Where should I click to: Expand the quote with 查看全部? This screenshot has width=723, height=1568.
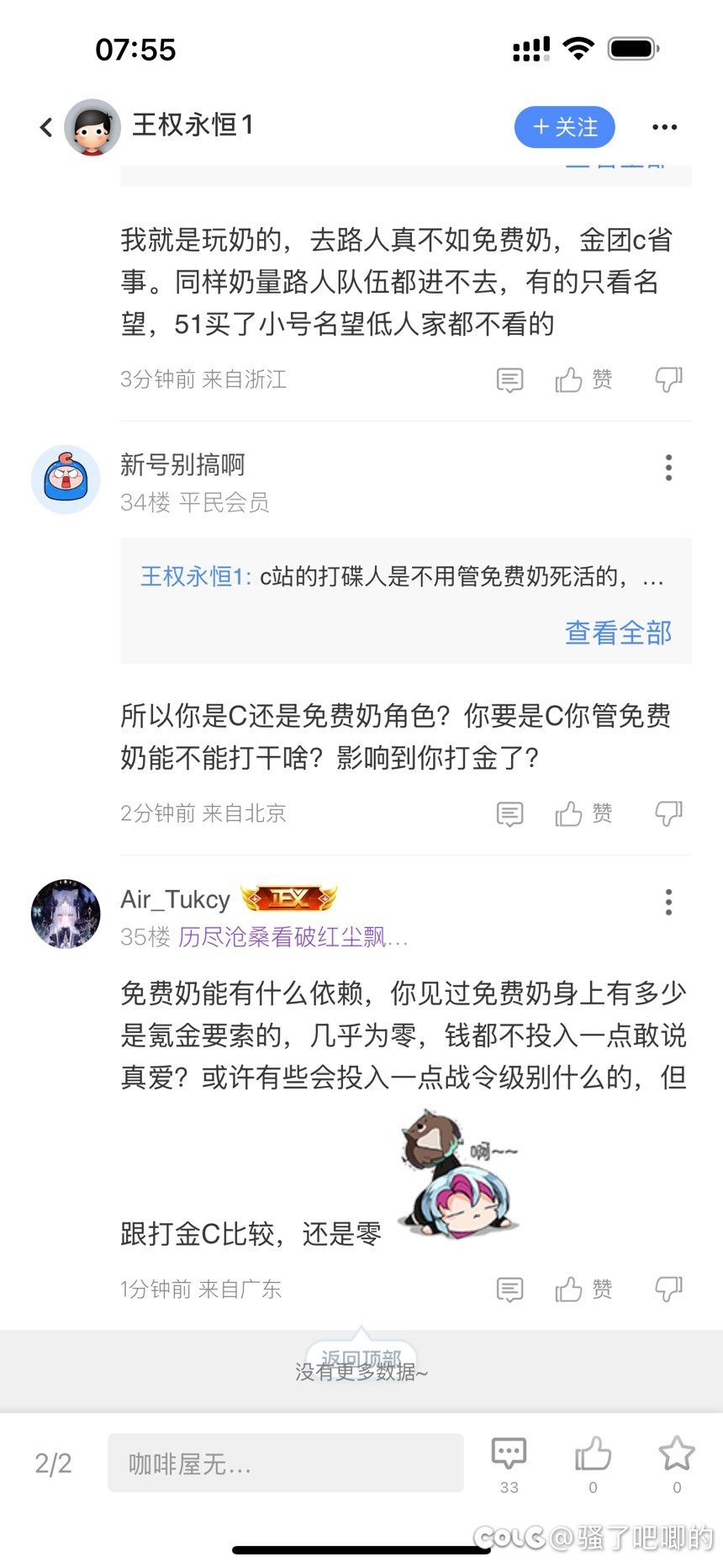pyautogui.click(x=618, y=633)
